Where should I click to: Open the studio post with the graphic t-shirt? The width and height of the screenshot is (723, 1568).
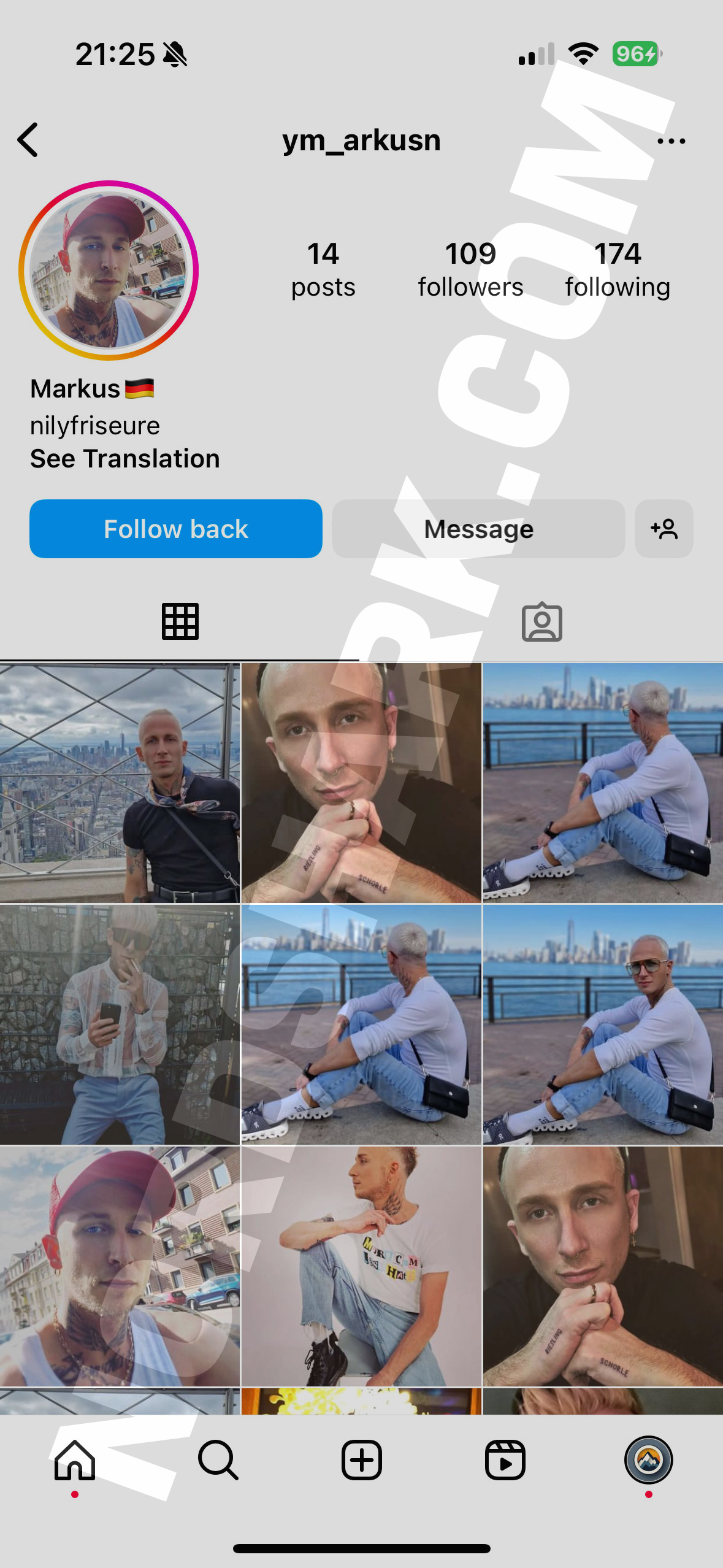click(361, 1266)
